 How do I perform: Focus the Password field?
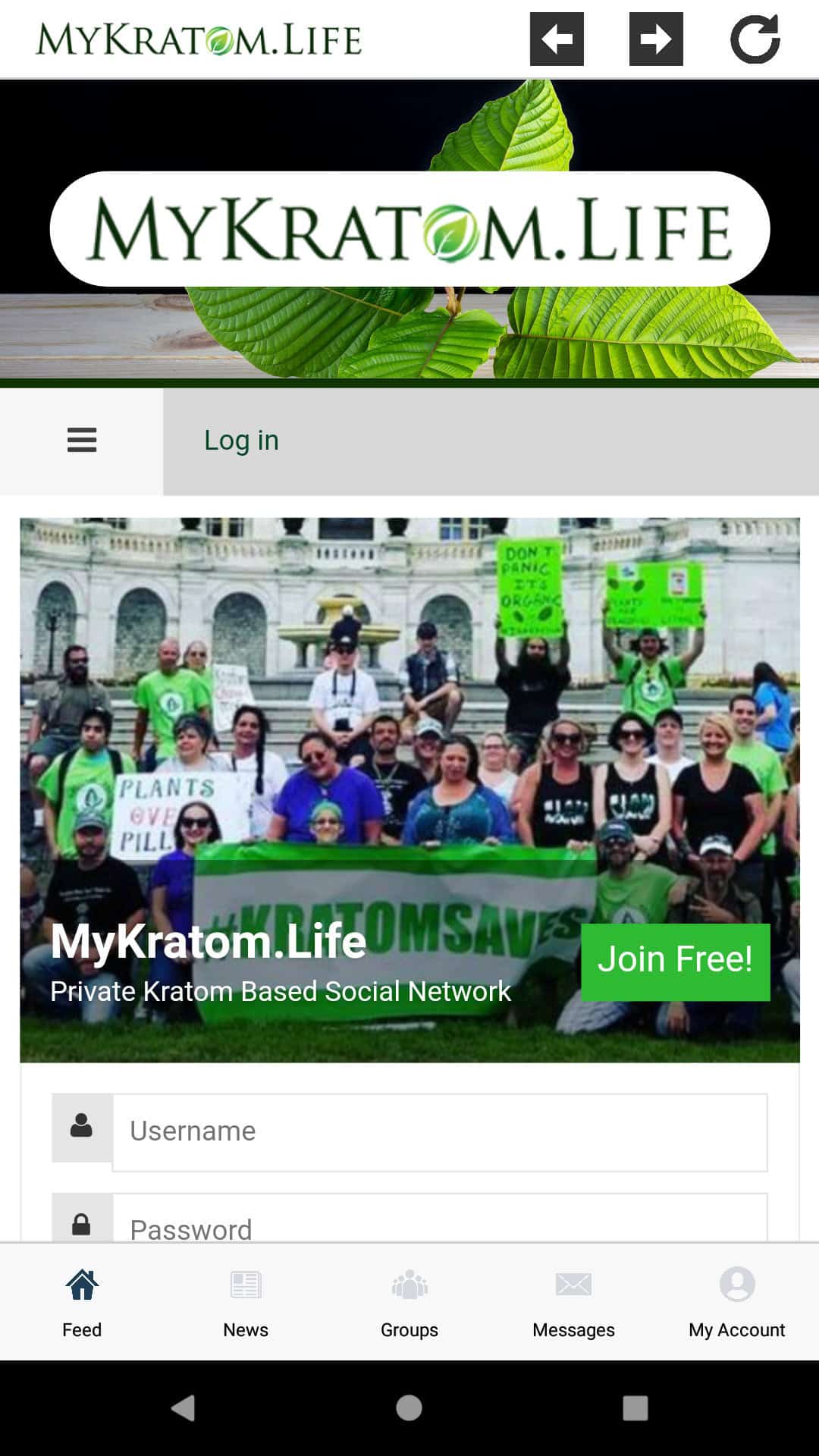point(440,1218)
